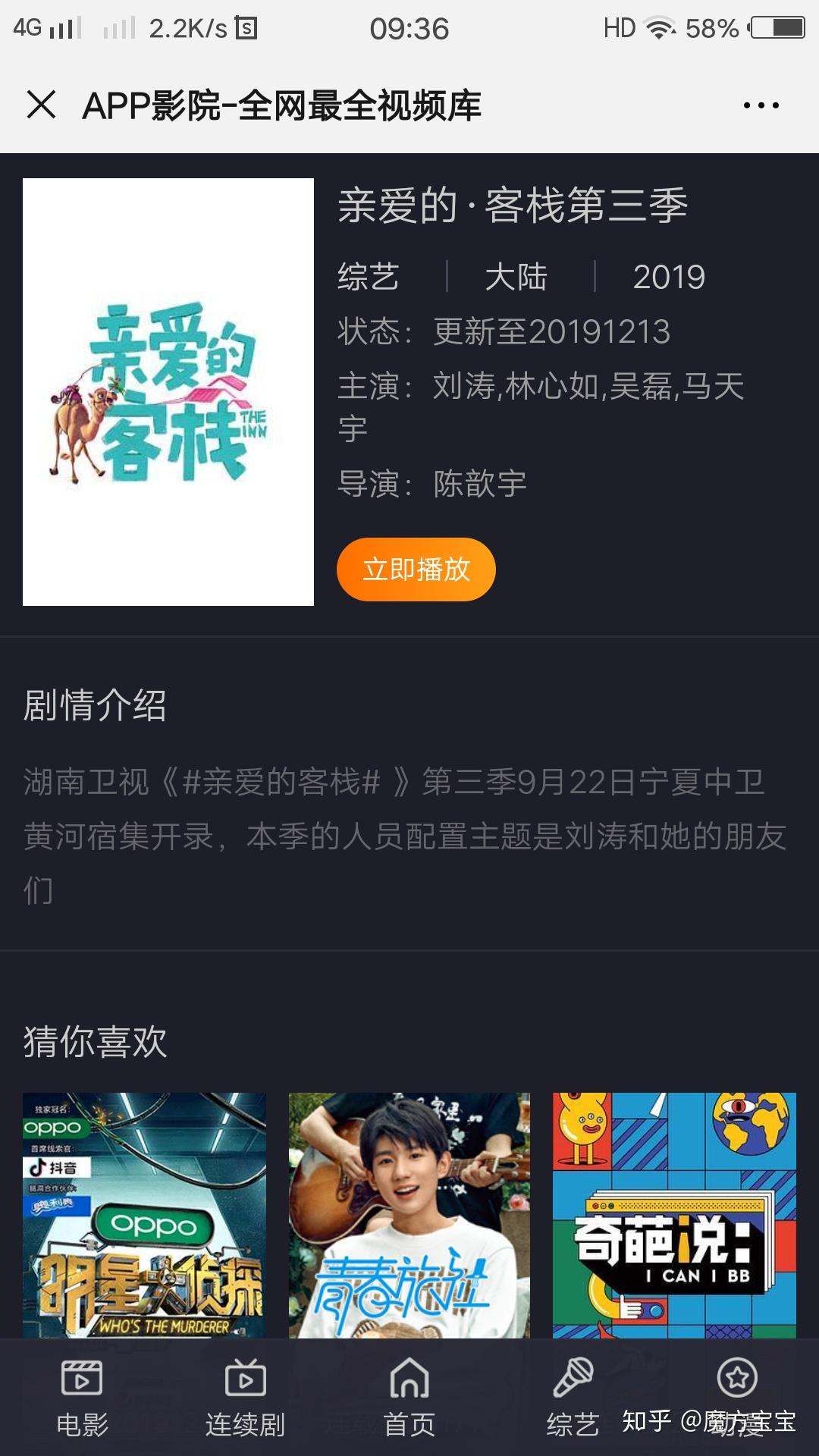Open recommended show 青春旅社
The width and height of the screenshot is (819, 1456).
pos(409,1213)
